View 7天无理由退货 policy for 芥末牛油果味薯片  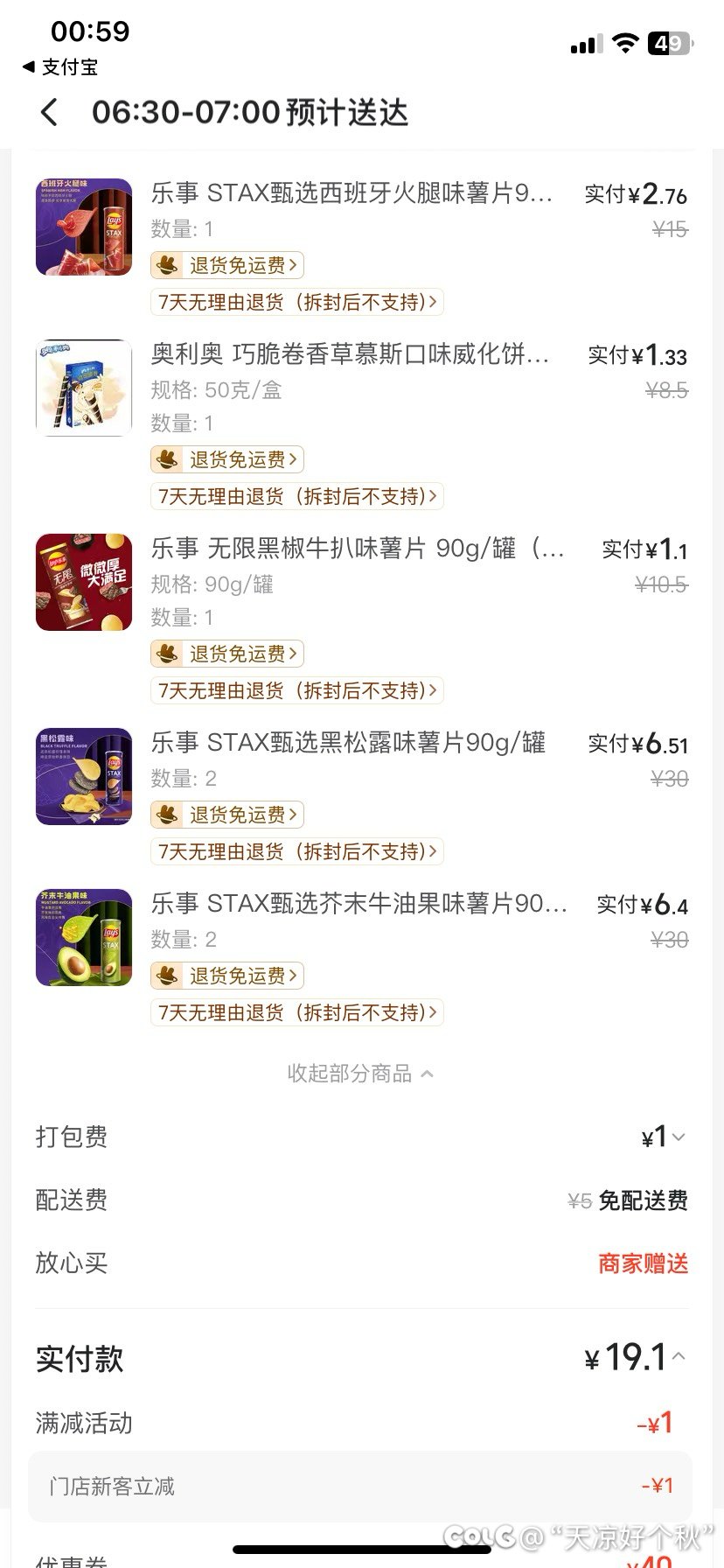pos(297,1013)
